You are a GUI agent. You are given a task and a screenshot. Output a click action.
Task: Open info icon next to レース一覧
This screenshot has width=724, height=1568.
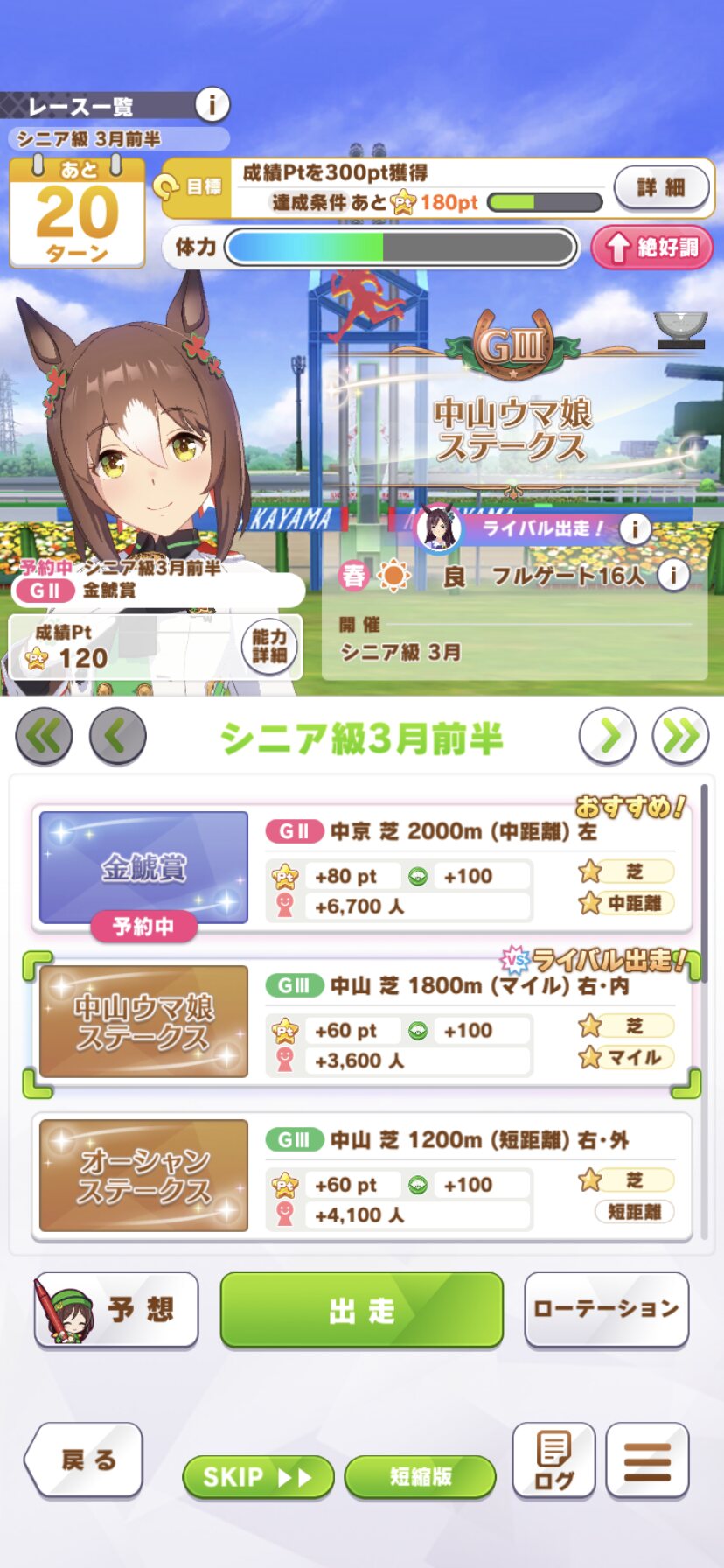(x=211, y=105)
